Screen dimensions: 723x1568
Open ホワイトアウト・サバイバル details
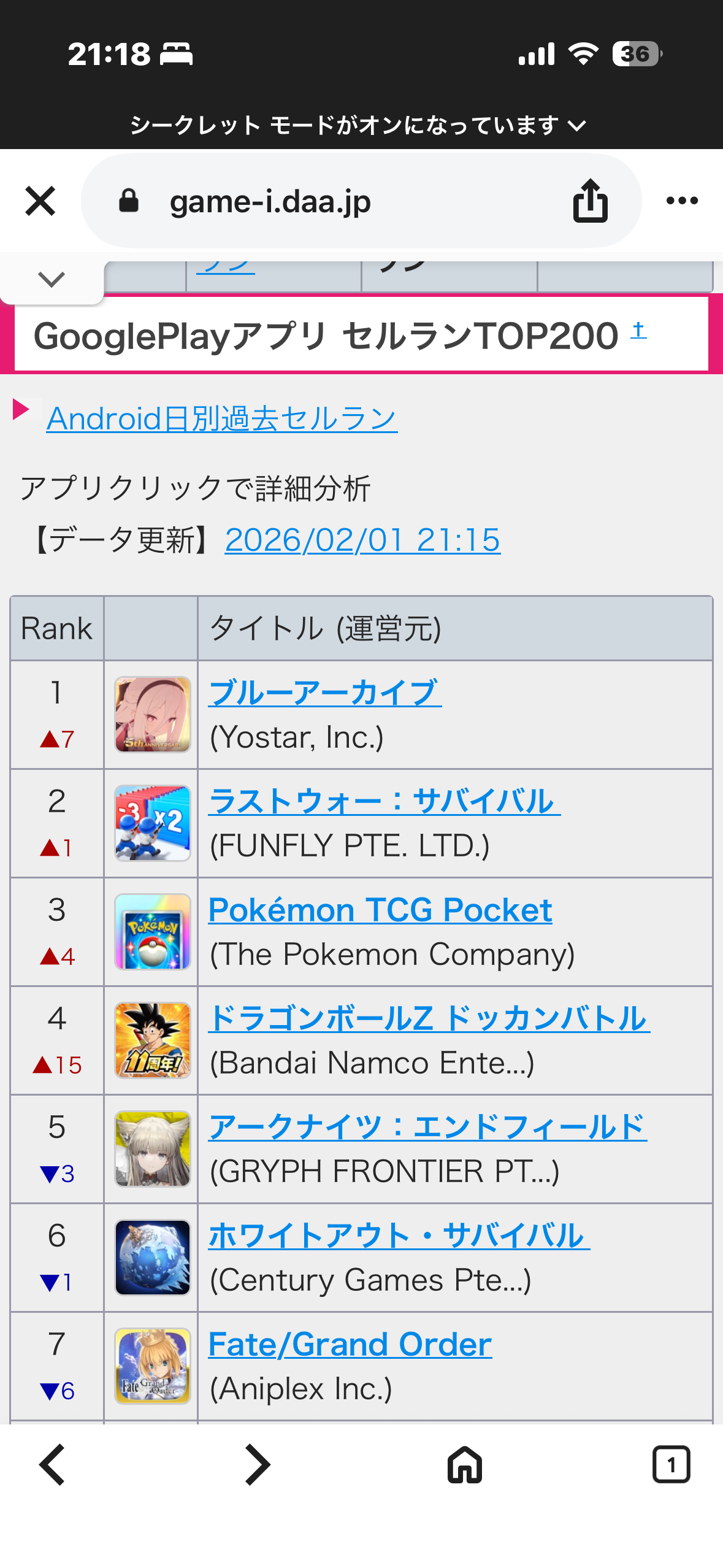pyautogui.click(x=399, y=1236)
